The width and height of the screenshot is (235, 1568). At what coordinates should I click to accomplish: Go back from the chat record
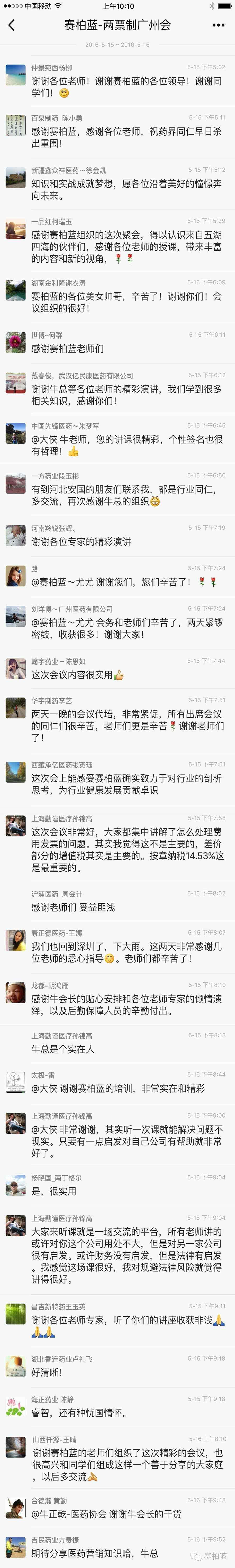(x=11, y=25)
